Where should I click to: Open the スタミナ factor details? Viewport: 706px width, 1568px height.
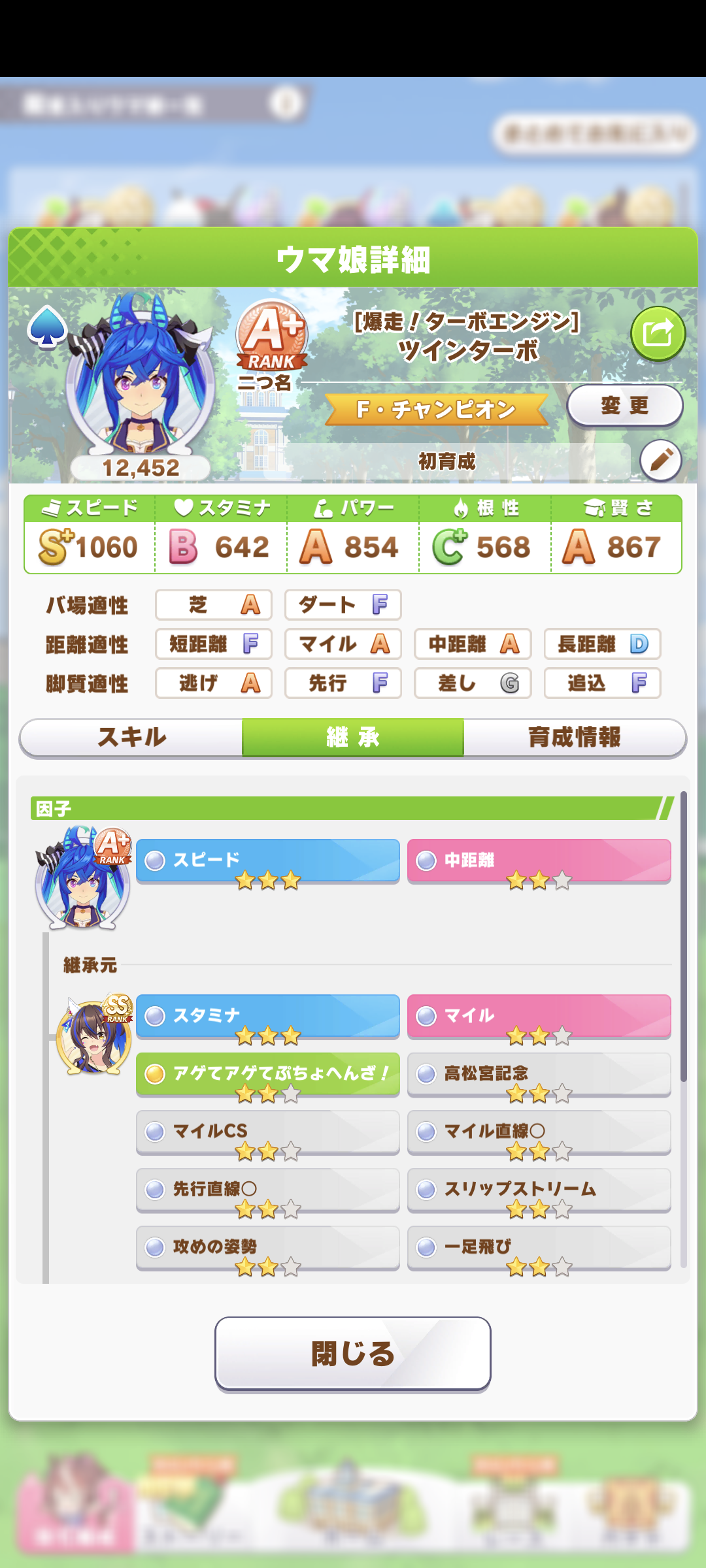[x=268, y=1016]
